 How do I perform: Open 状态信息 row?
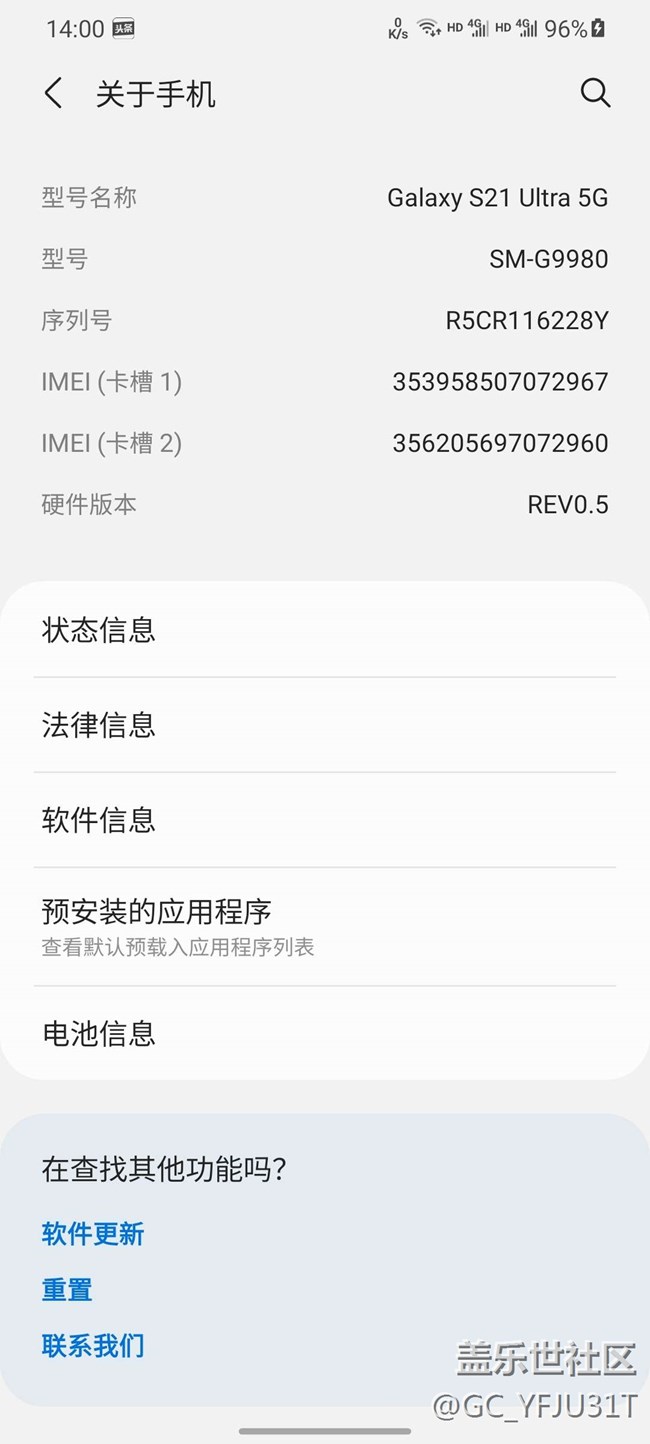click(324, 630)
